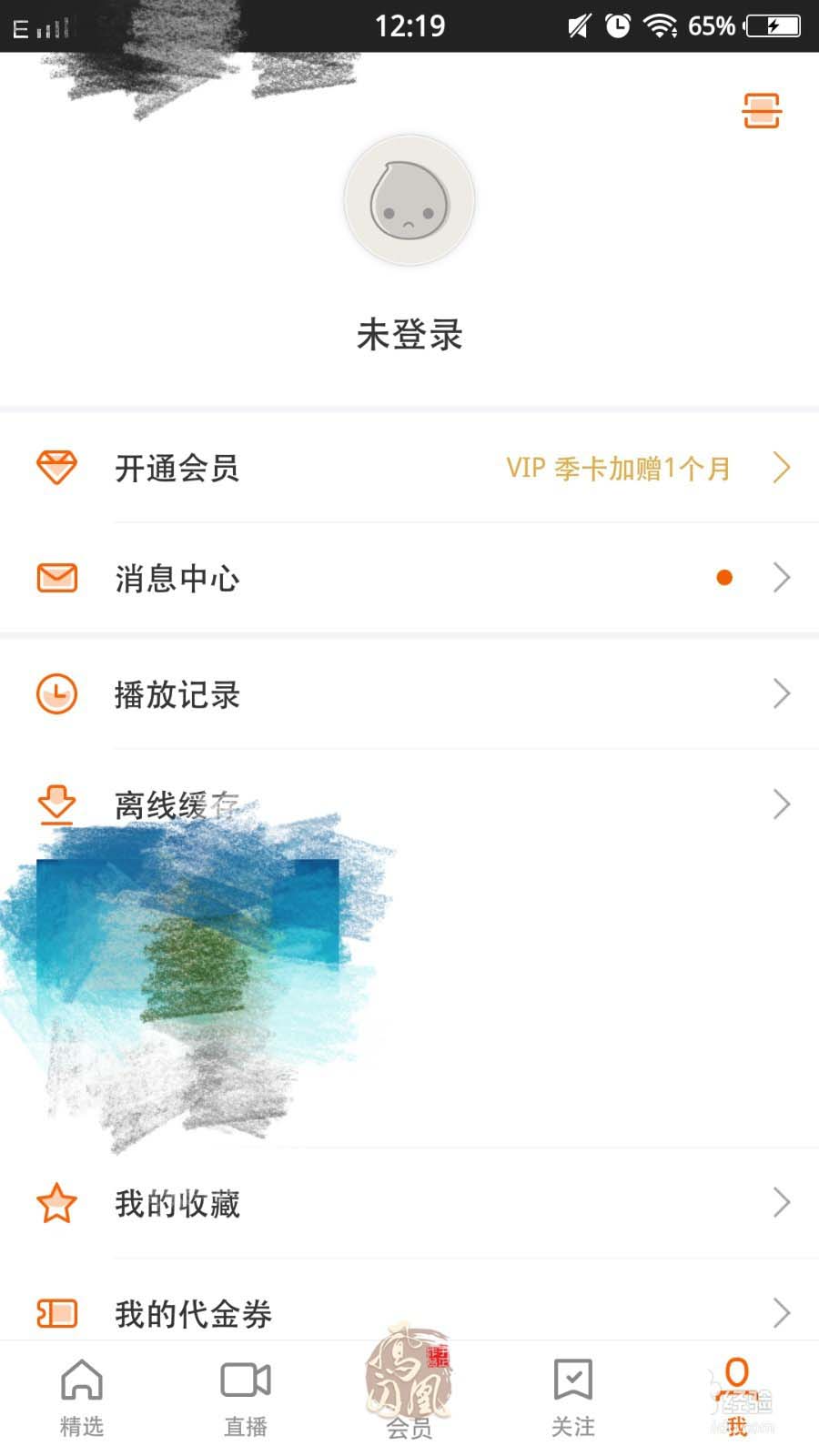Open 开通会员 VIP membership row

(409, 468)
